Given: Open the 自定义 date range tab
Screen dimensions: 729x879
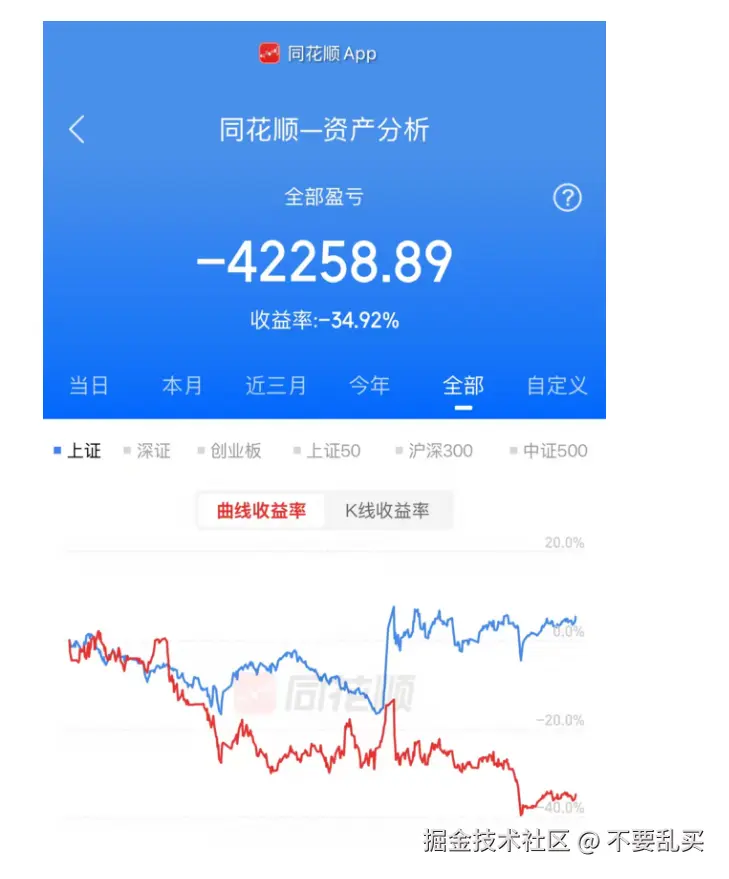Looking at the screenshot, I should click(557, 385).
